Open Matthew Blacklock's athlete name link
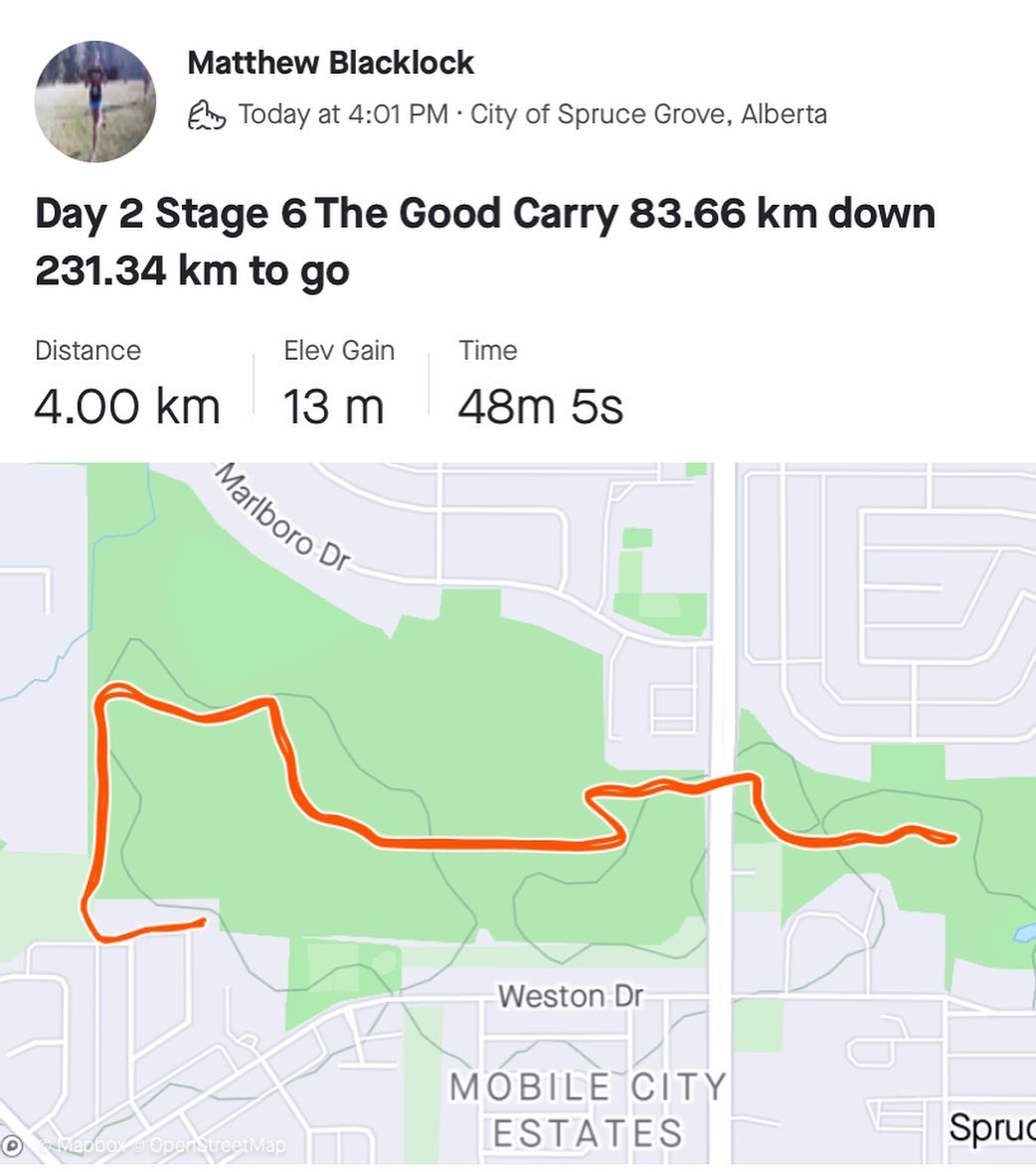Screen dimensions: 1036x1172 pyautogui.click(x=330, y=64)
